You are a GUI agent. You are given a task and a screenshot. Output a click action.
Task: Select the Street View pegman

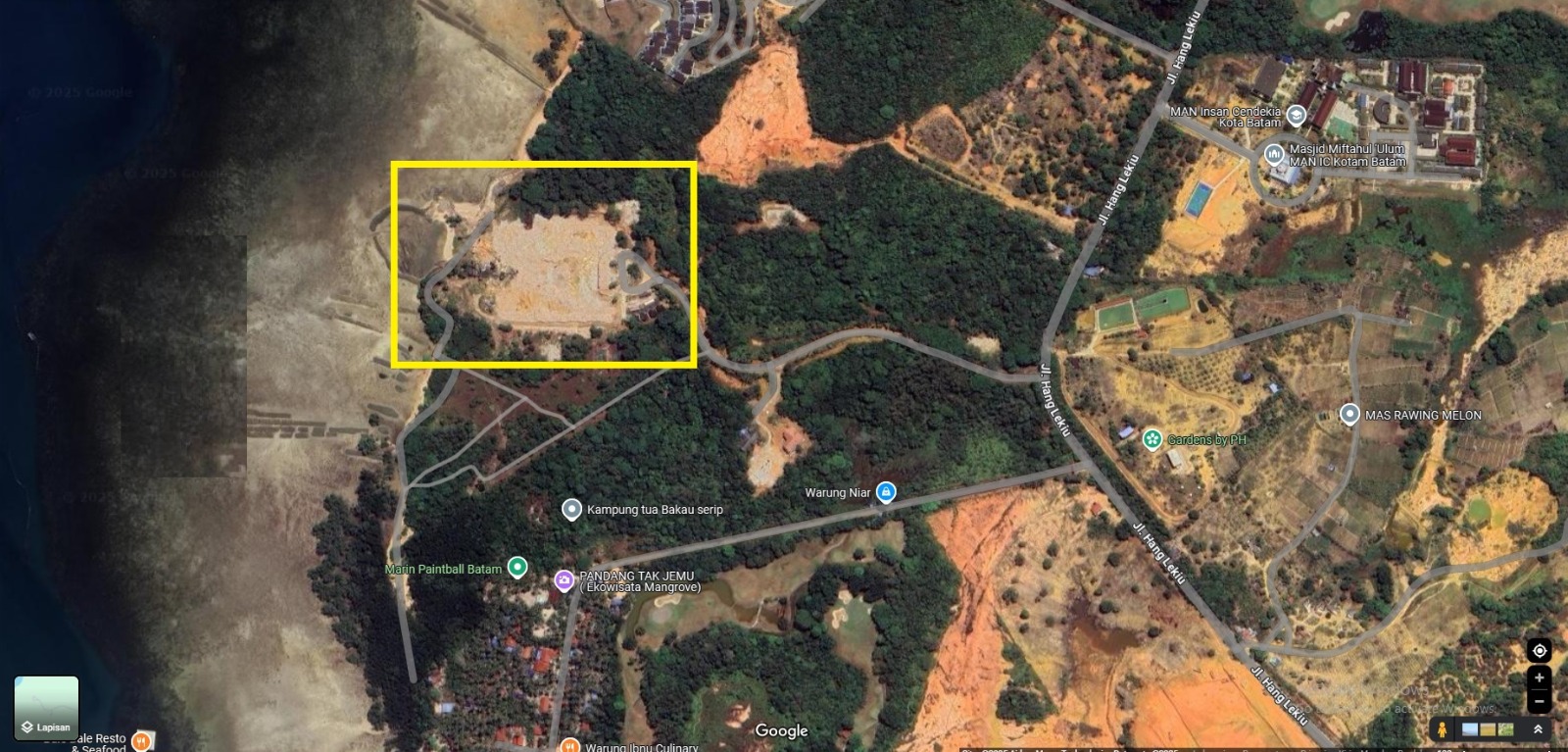[x=1442, y=728]
